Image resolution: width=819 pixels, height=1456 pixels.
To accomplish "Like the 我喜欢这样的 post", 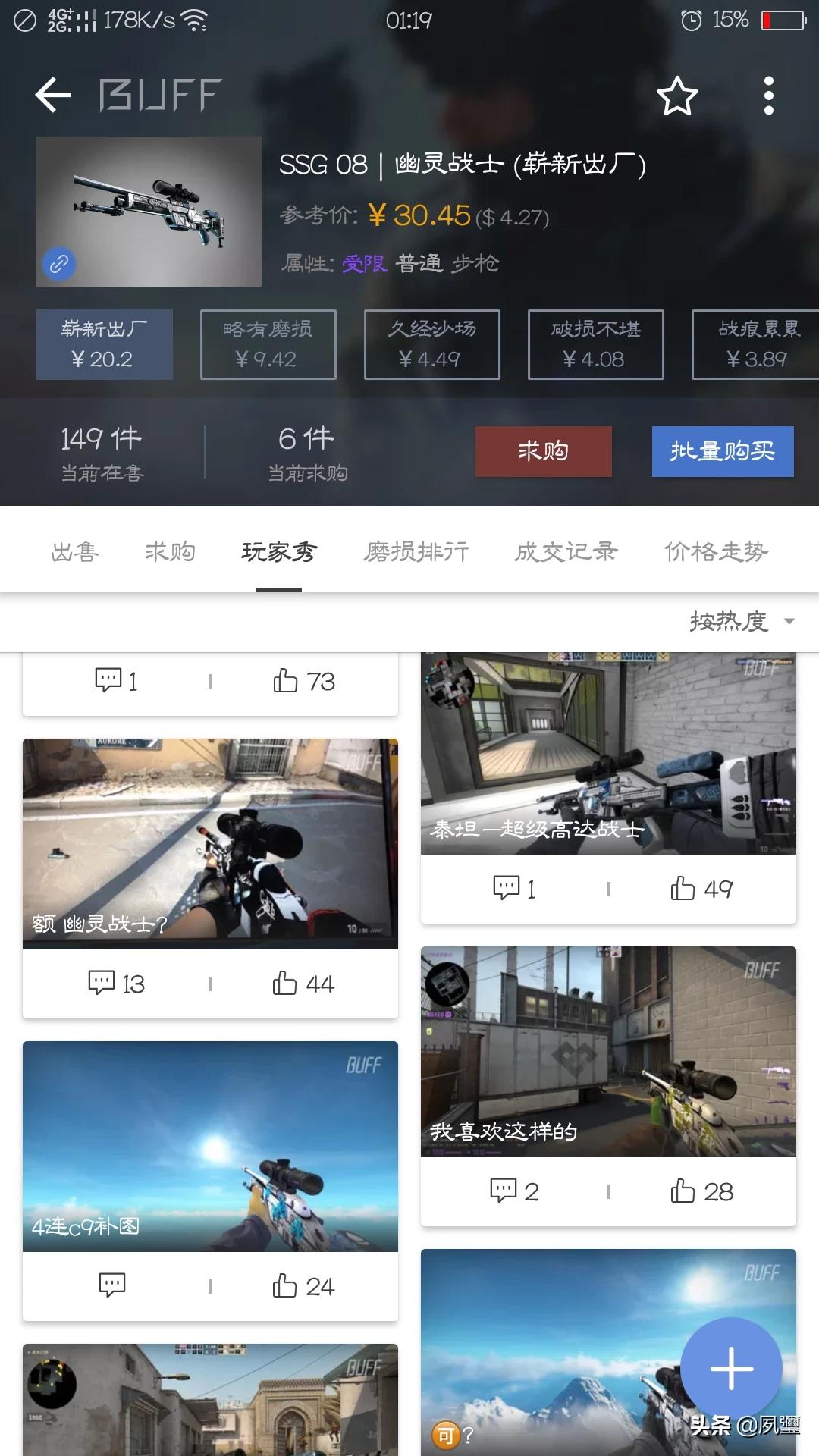I will coord(701,1191).
